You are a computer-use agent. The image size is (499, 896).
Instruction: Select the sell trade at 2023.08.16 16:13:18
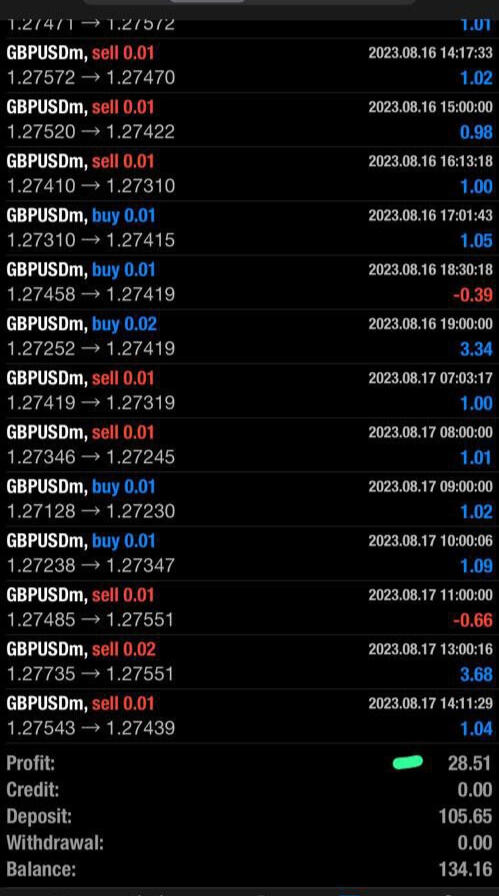pyautogui.click(x=249, y=174)
